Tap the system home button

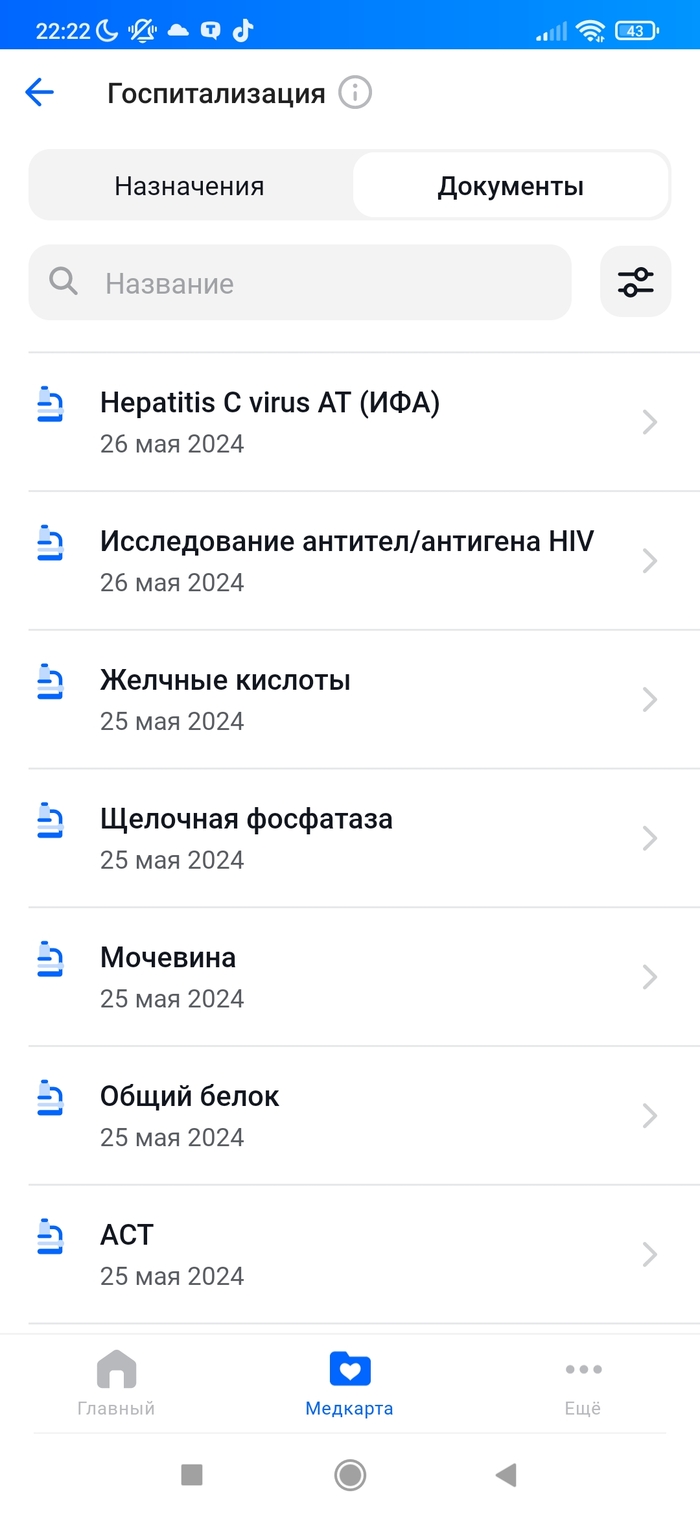350,1474
